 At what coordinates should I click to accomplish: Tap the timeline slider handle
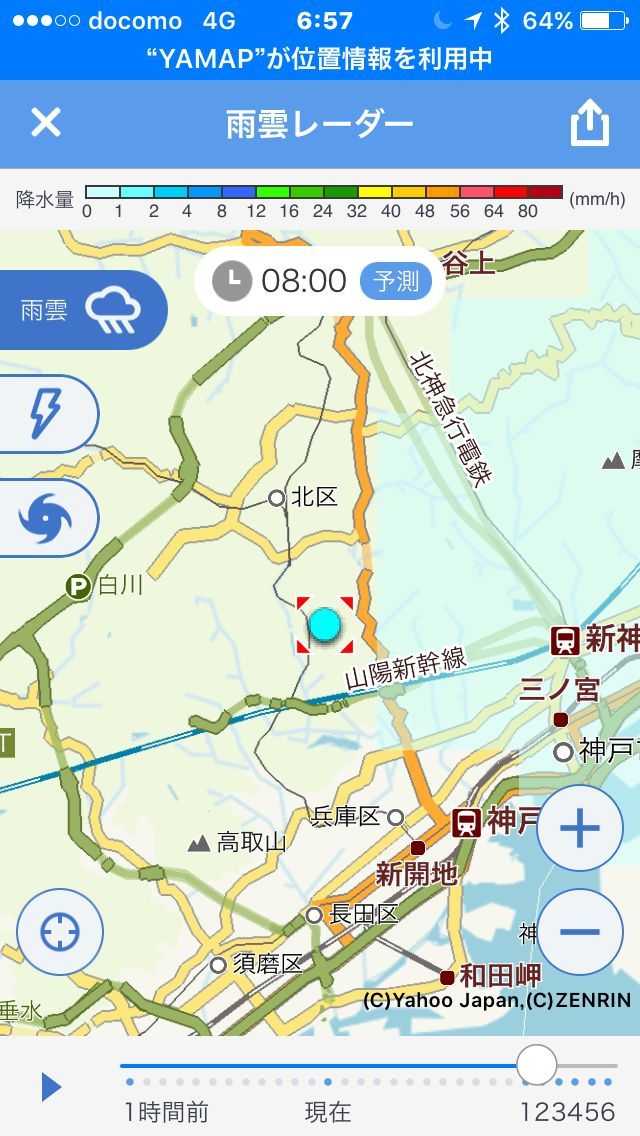pyautogui.click(x=537, y=1065)
